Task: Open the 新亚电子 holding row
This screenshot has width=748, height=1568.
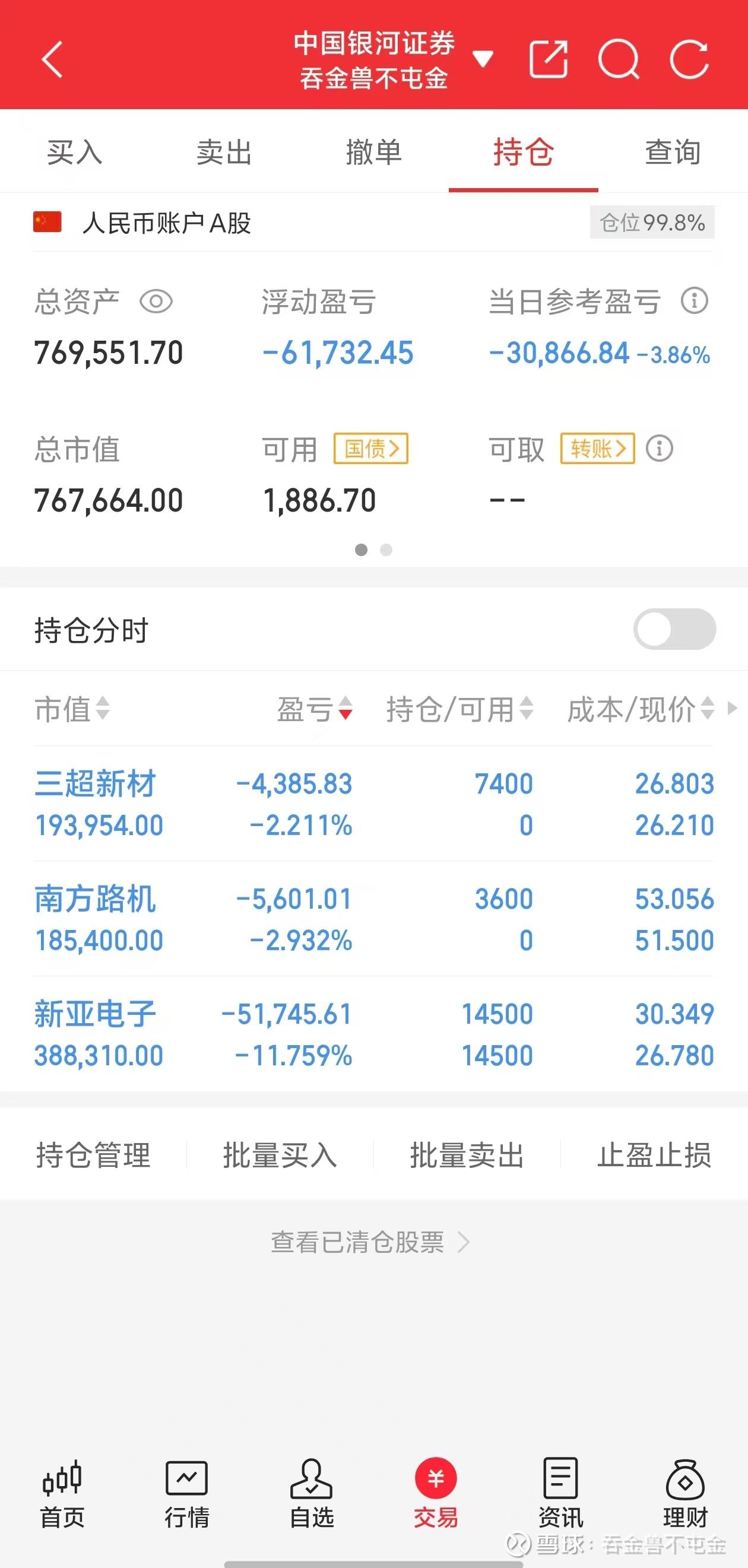Action: pyautogui.click(x=373, y=1034)
